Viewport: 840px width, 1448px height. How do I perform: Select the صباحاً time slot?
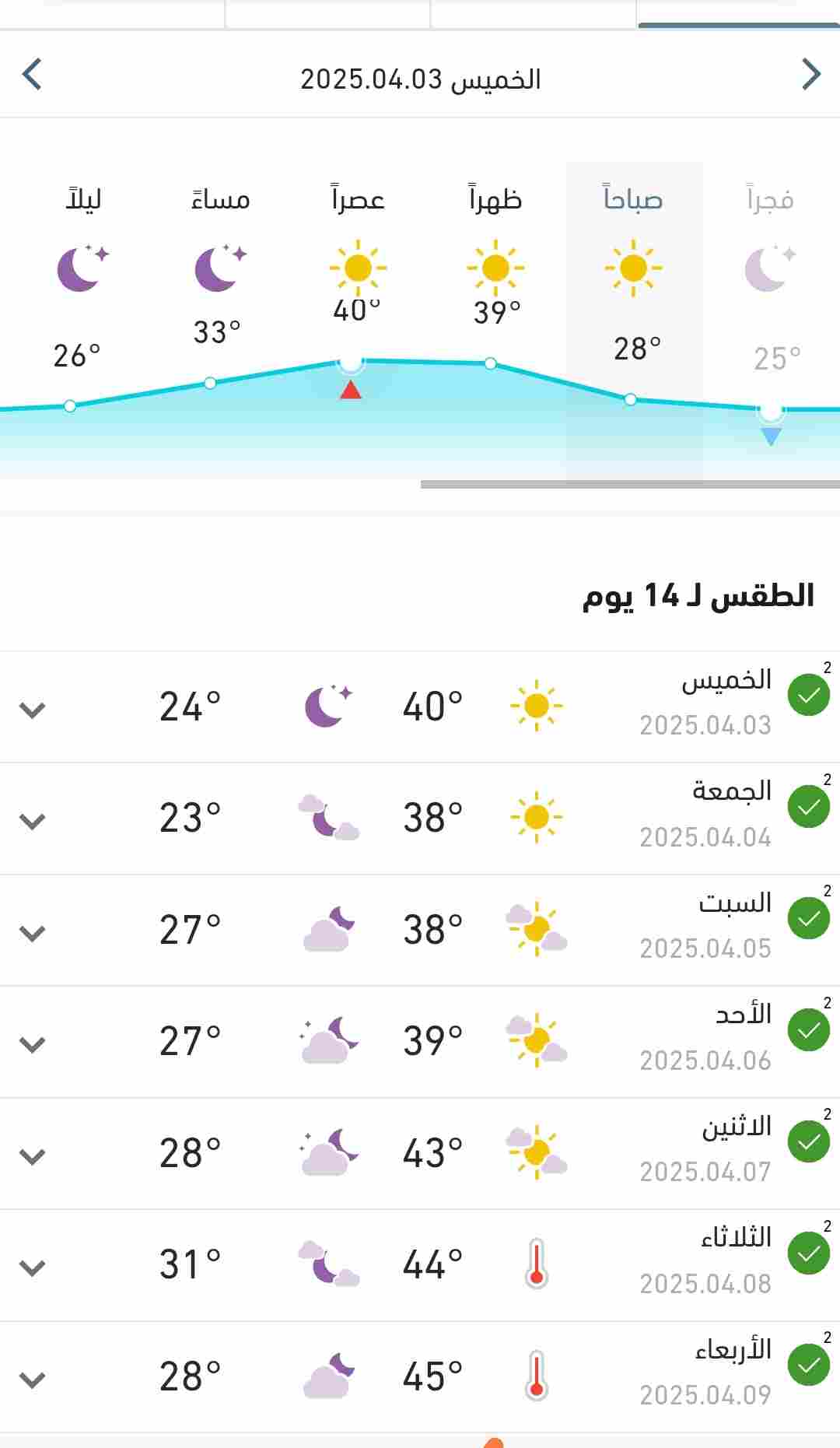tap(634, 321)
